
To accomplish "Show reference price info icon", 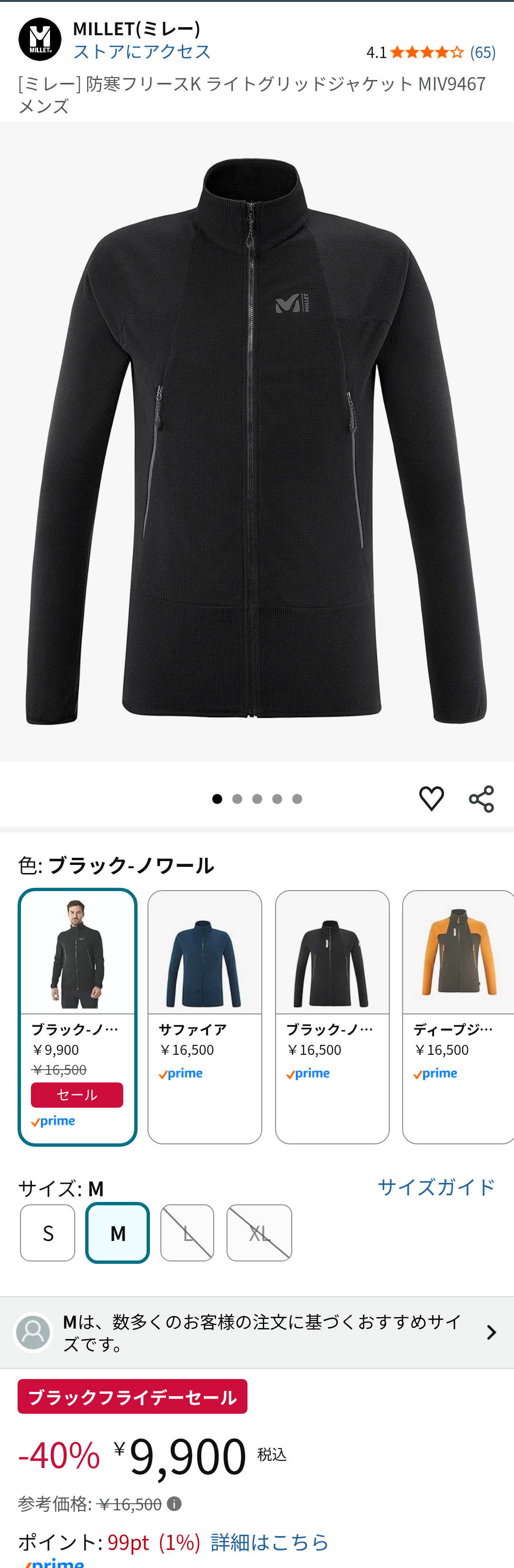I will pyautogui.click(x=175, y=1504).
